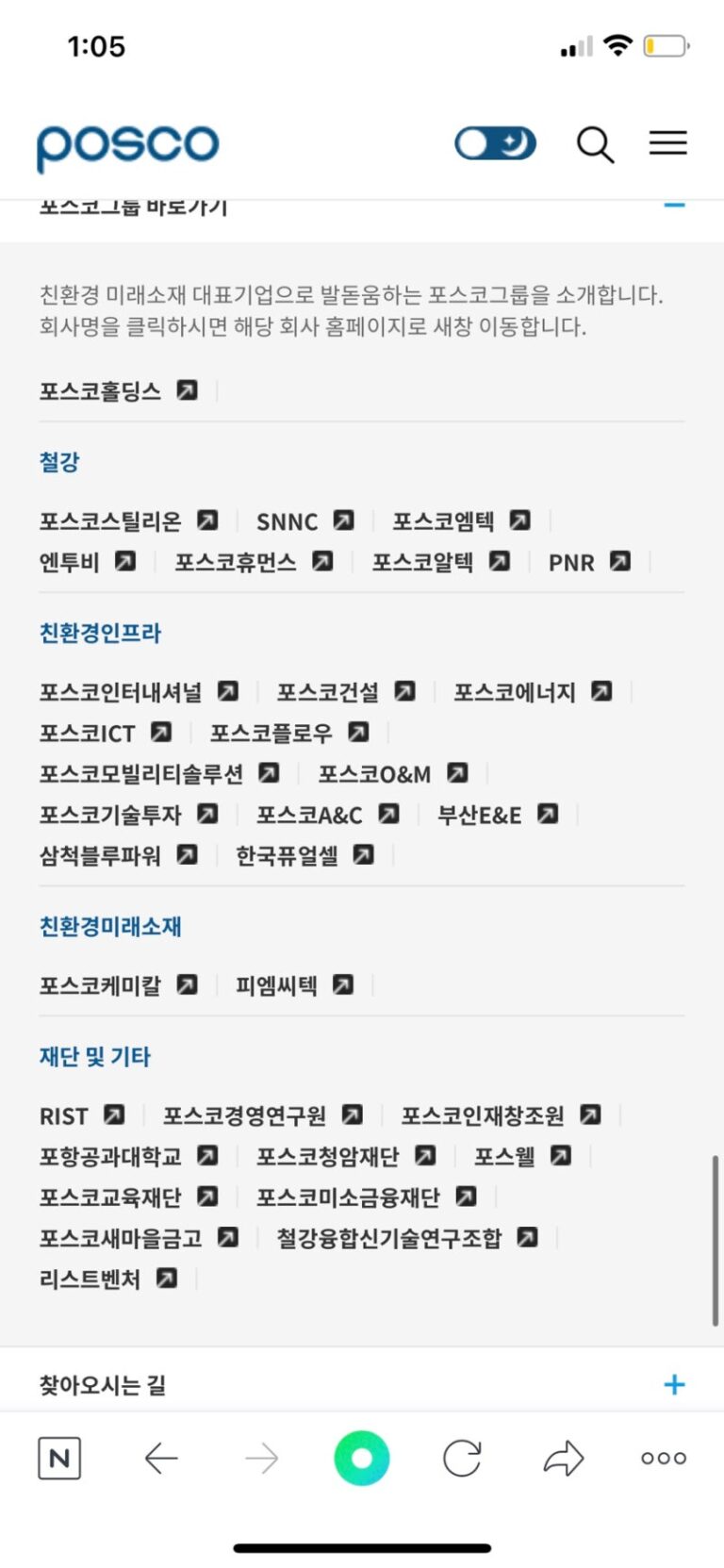The width and height of the screenshot is (724, 1568).
Task: Go to the 포스코건설 homepage
Action: point(344,692)
